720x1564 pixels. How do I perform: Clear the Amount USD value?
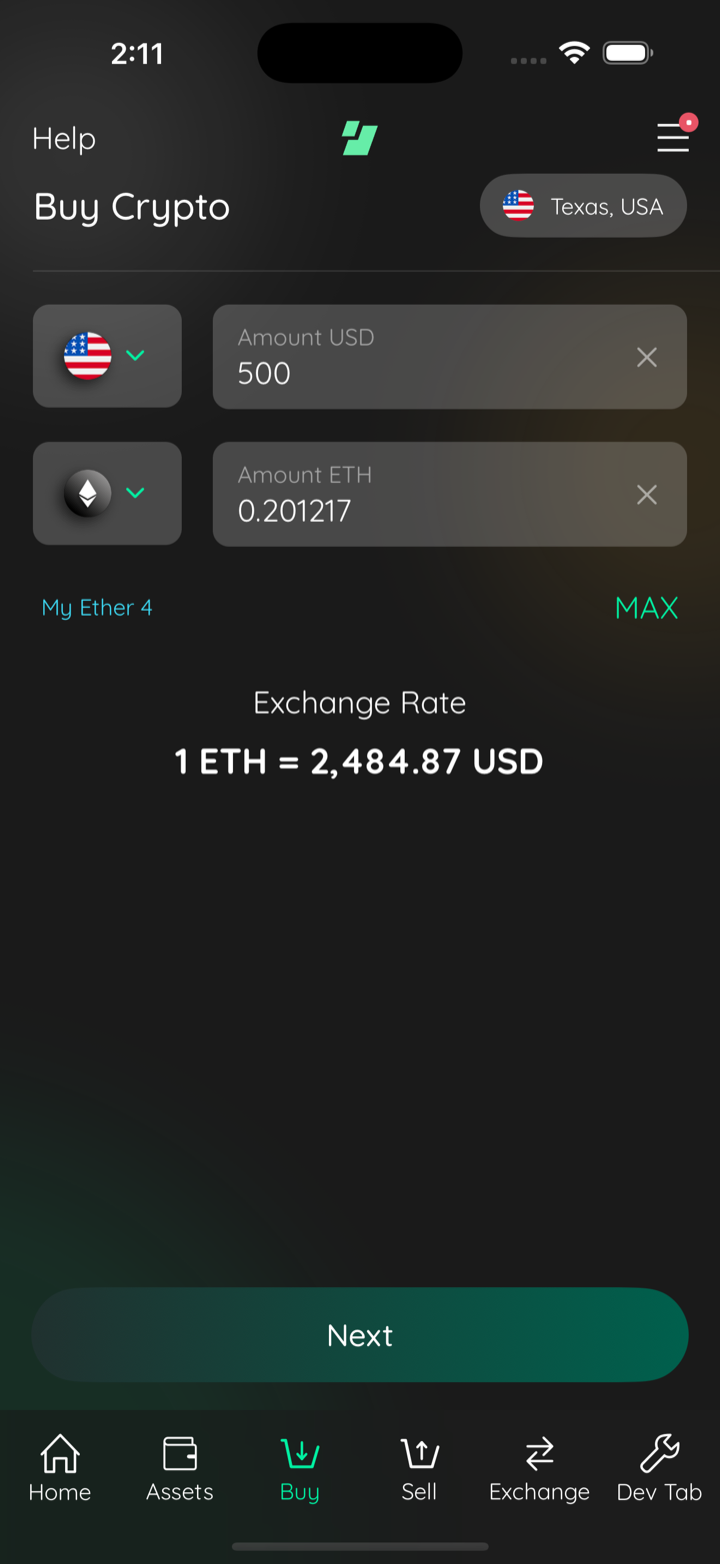coord(647,357)
